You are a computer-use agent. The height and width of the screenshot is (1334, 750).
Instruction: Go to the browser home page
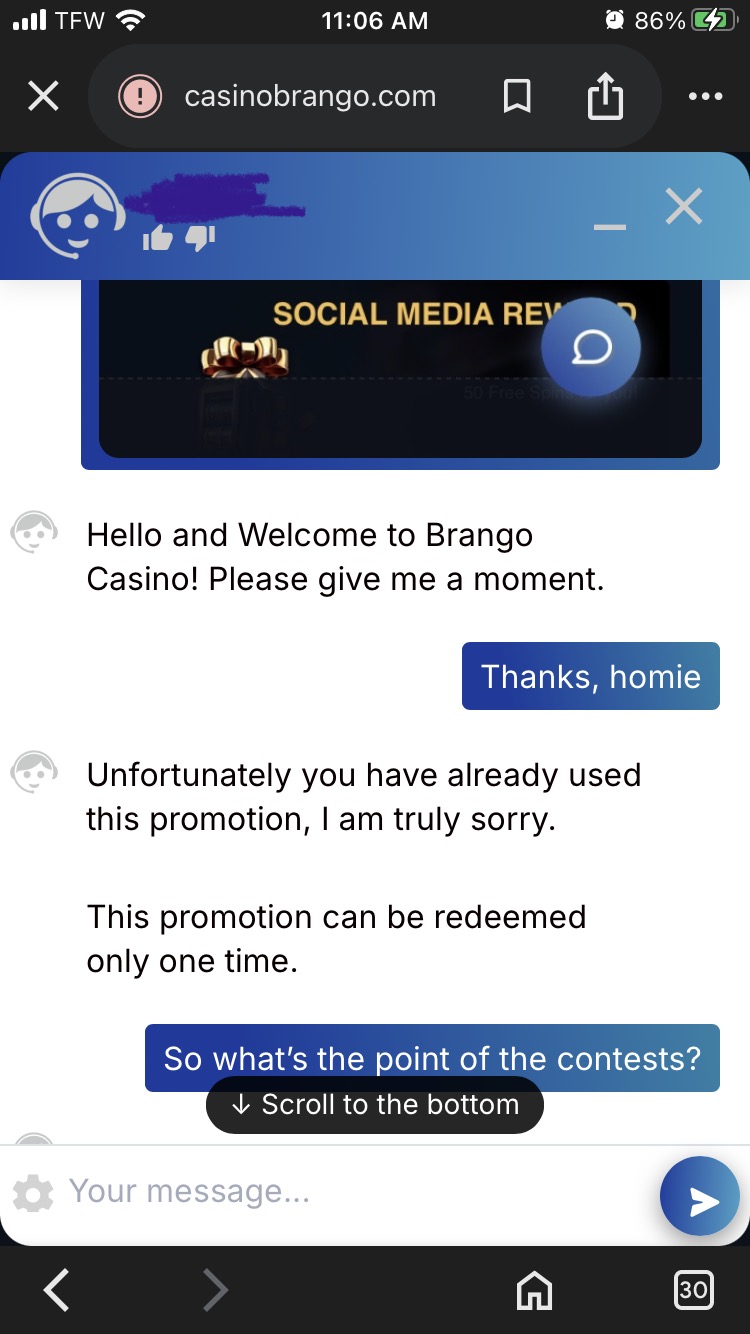(534, 1290)
